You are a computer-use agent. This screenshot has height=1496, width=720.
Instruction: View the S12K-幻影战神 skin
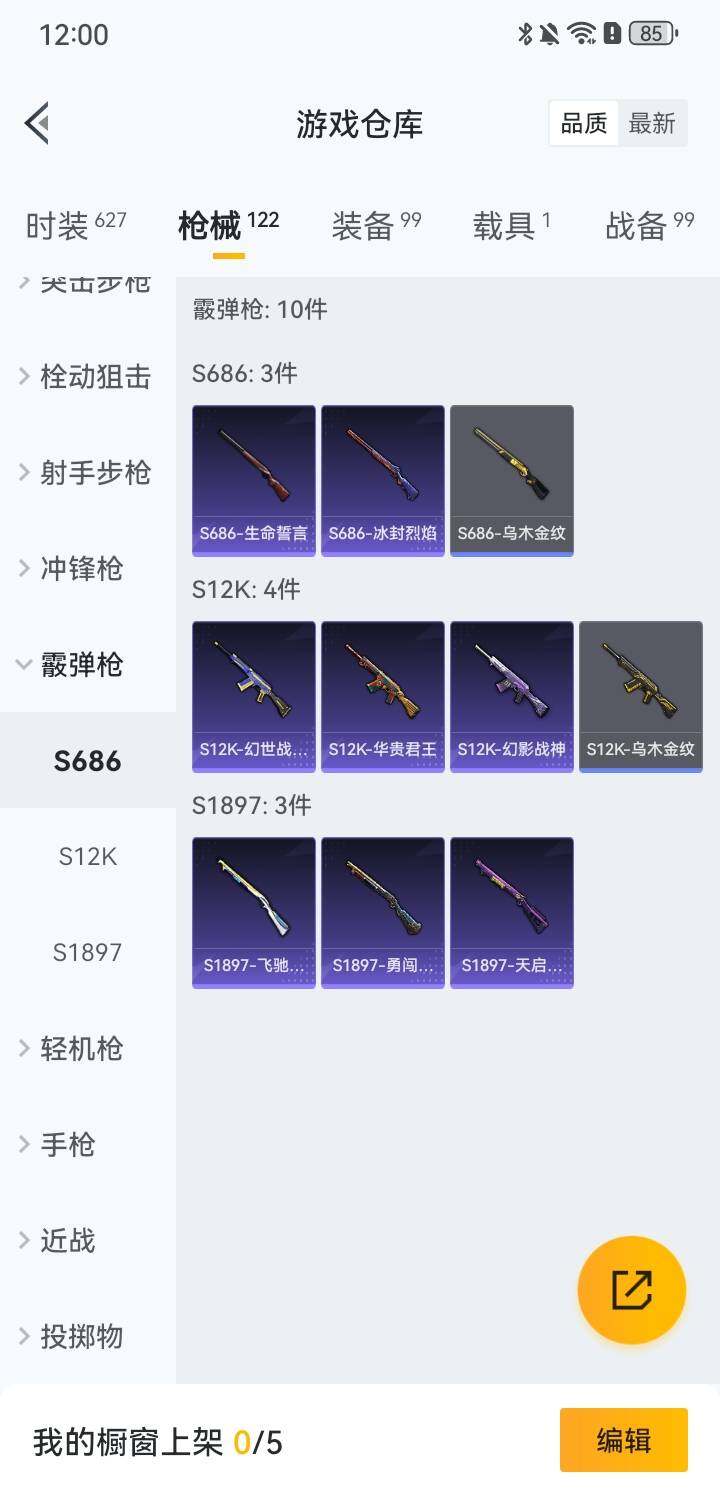pos(512,696)
